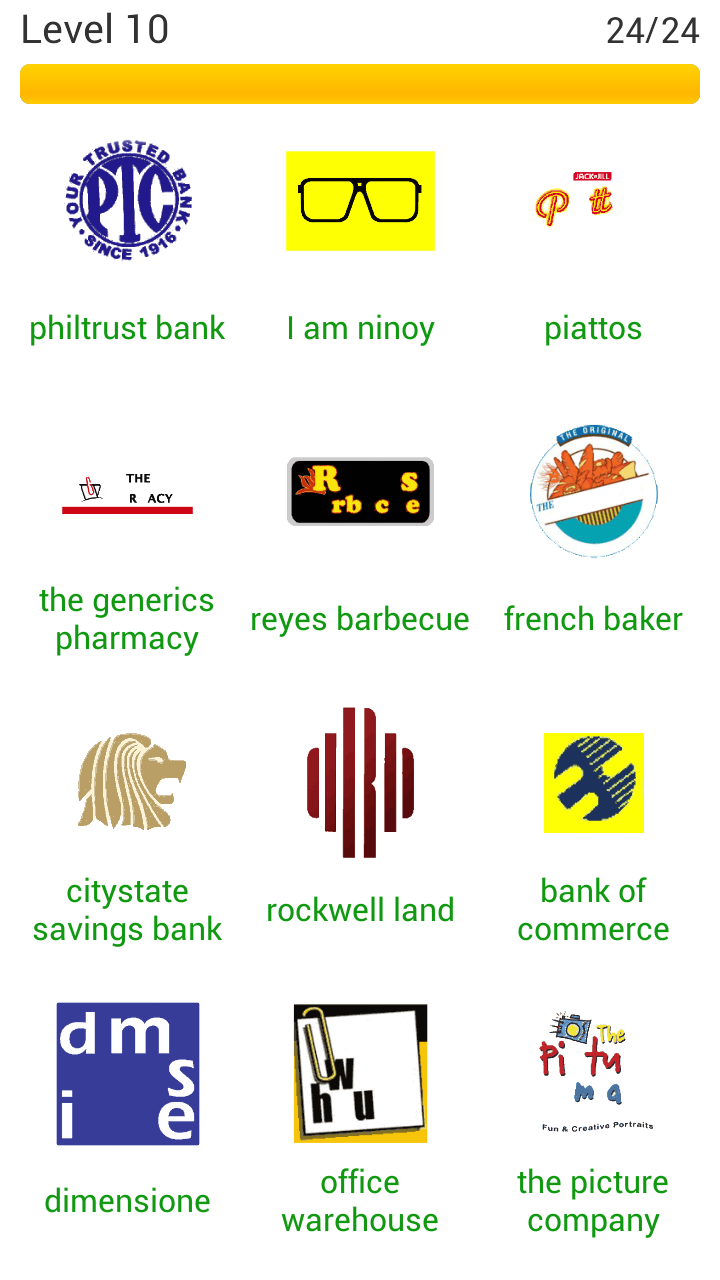The width and height of the screenshot is (720, 1280).
Task: Open the Reyes Barbecue logo
Action: click(360, 492)
